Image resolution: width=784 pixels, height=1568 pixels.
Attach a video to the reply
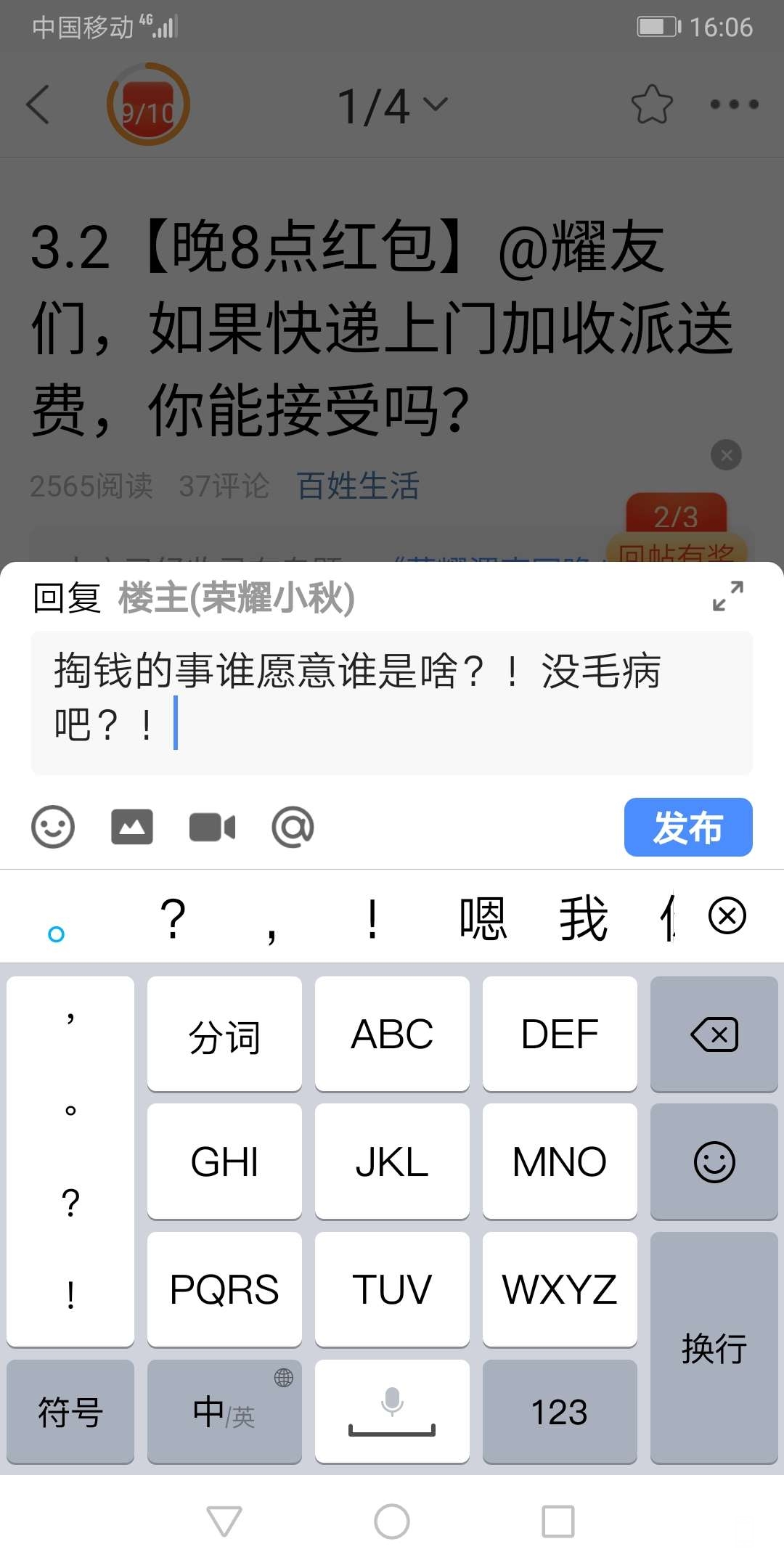tap(212, 827)
